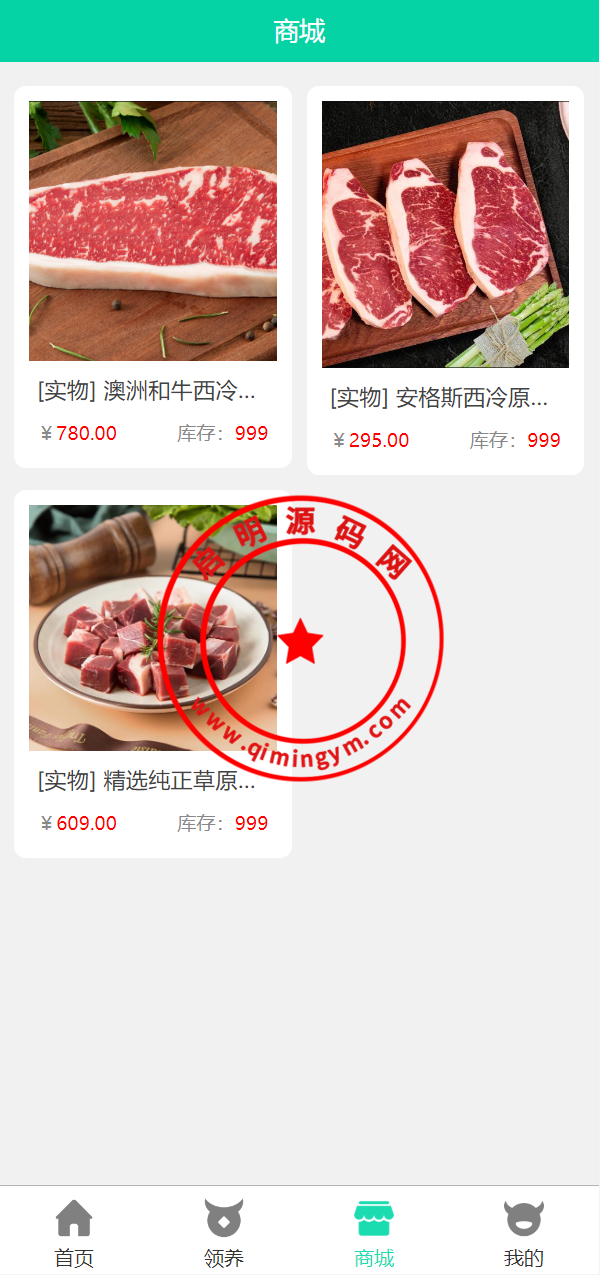Open the 我的 tab

(x=524, y=1232)
